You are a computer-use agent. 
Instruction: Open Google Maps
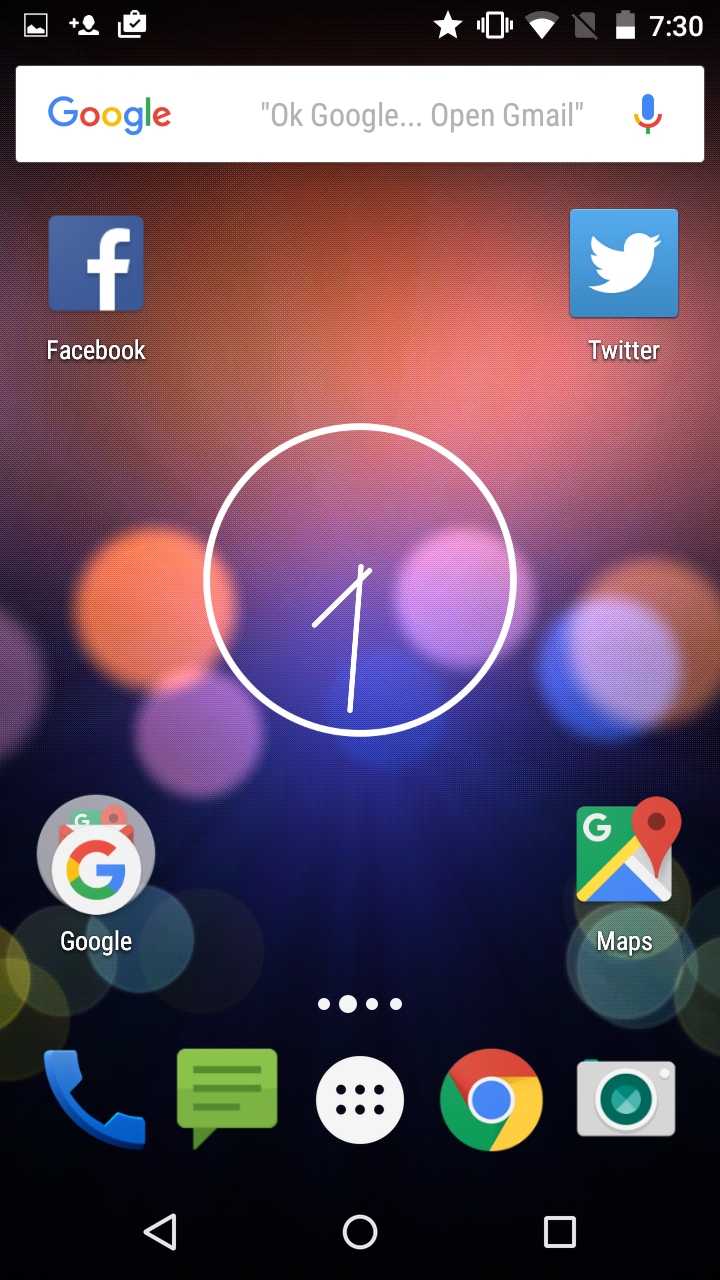point(624,853)
